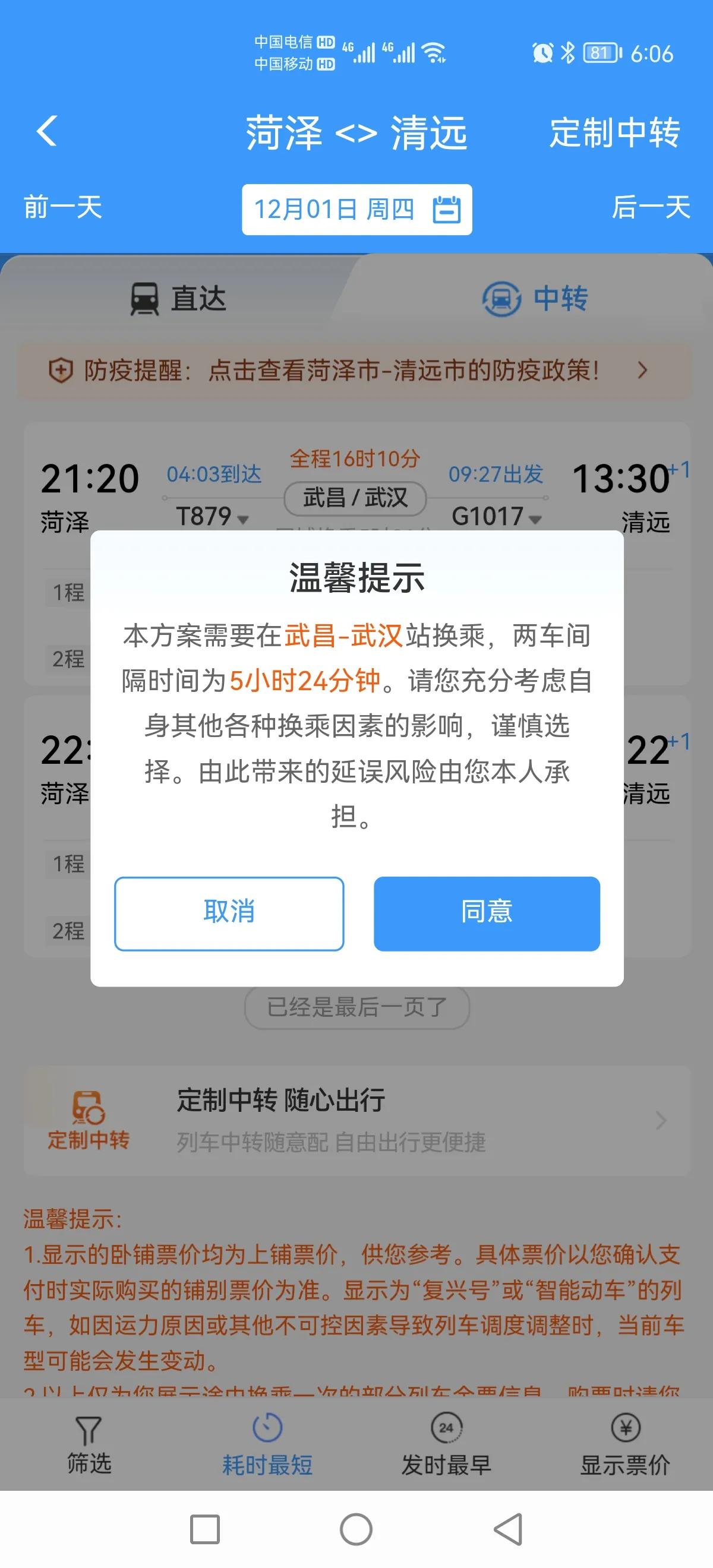This screenshot has width=713, height=1568.
Task: Tap 取消 to dismiss the dialog
Action: click(229, 912)
